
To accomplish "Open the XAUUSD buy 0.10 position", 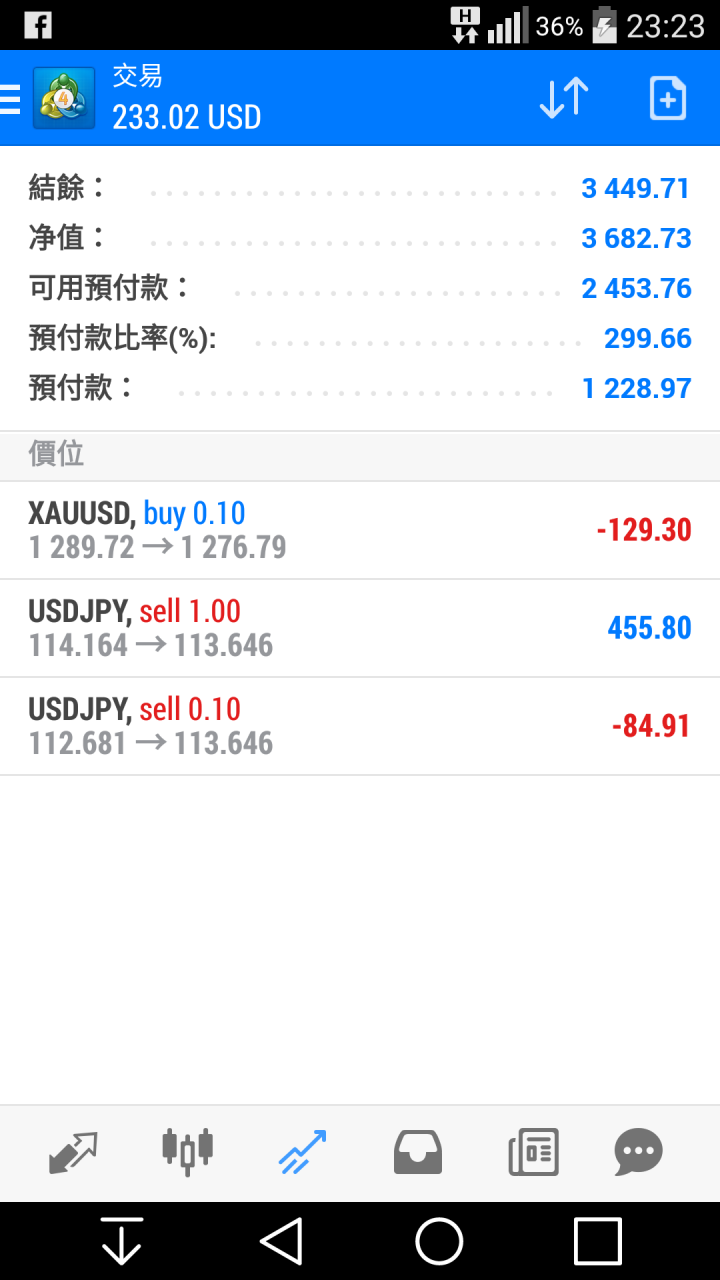I will pyautogui.click(x=360, y=530).
